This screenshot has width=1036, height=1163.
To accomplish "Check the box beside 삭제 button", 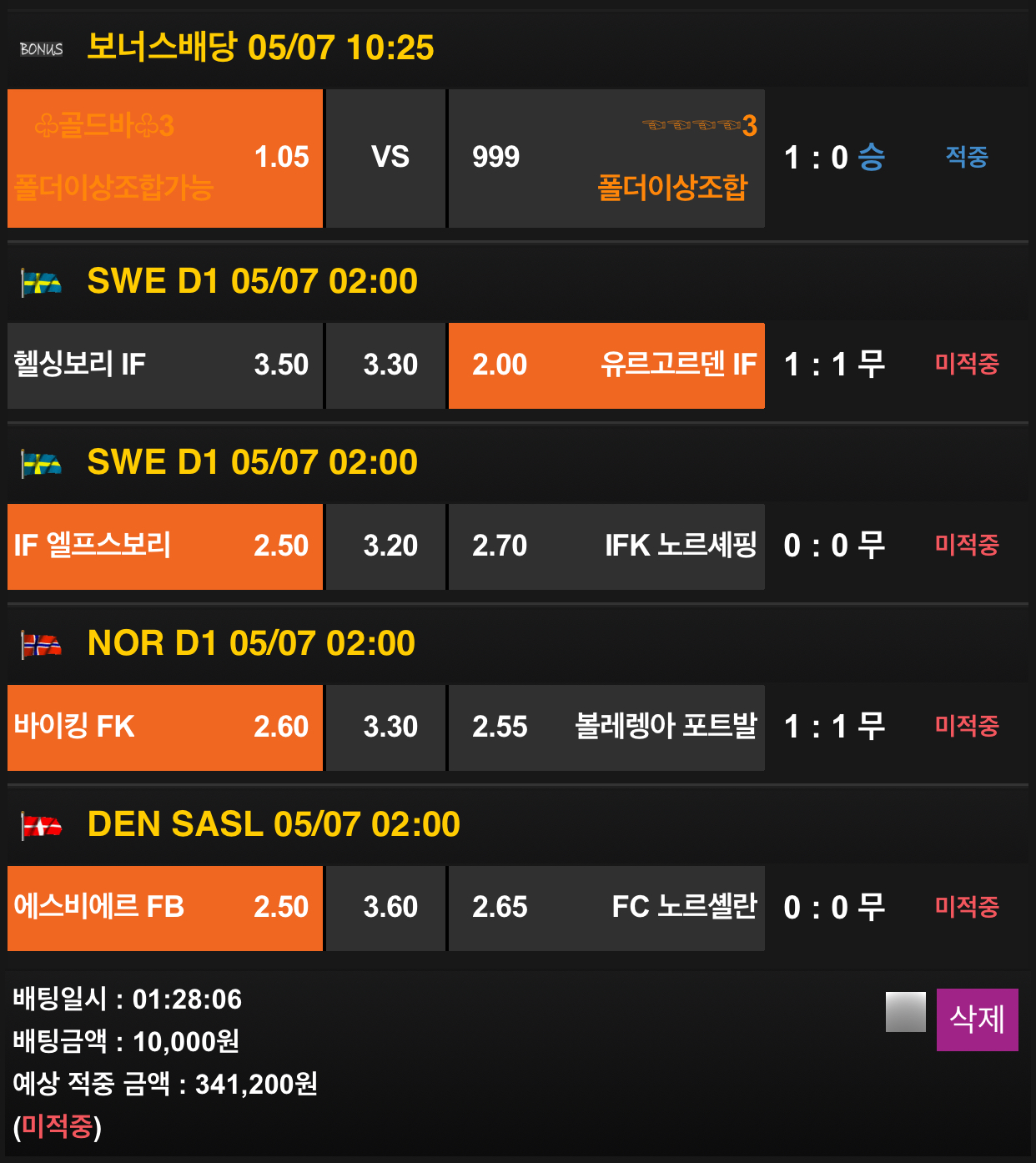I will tap(905, 1012).
